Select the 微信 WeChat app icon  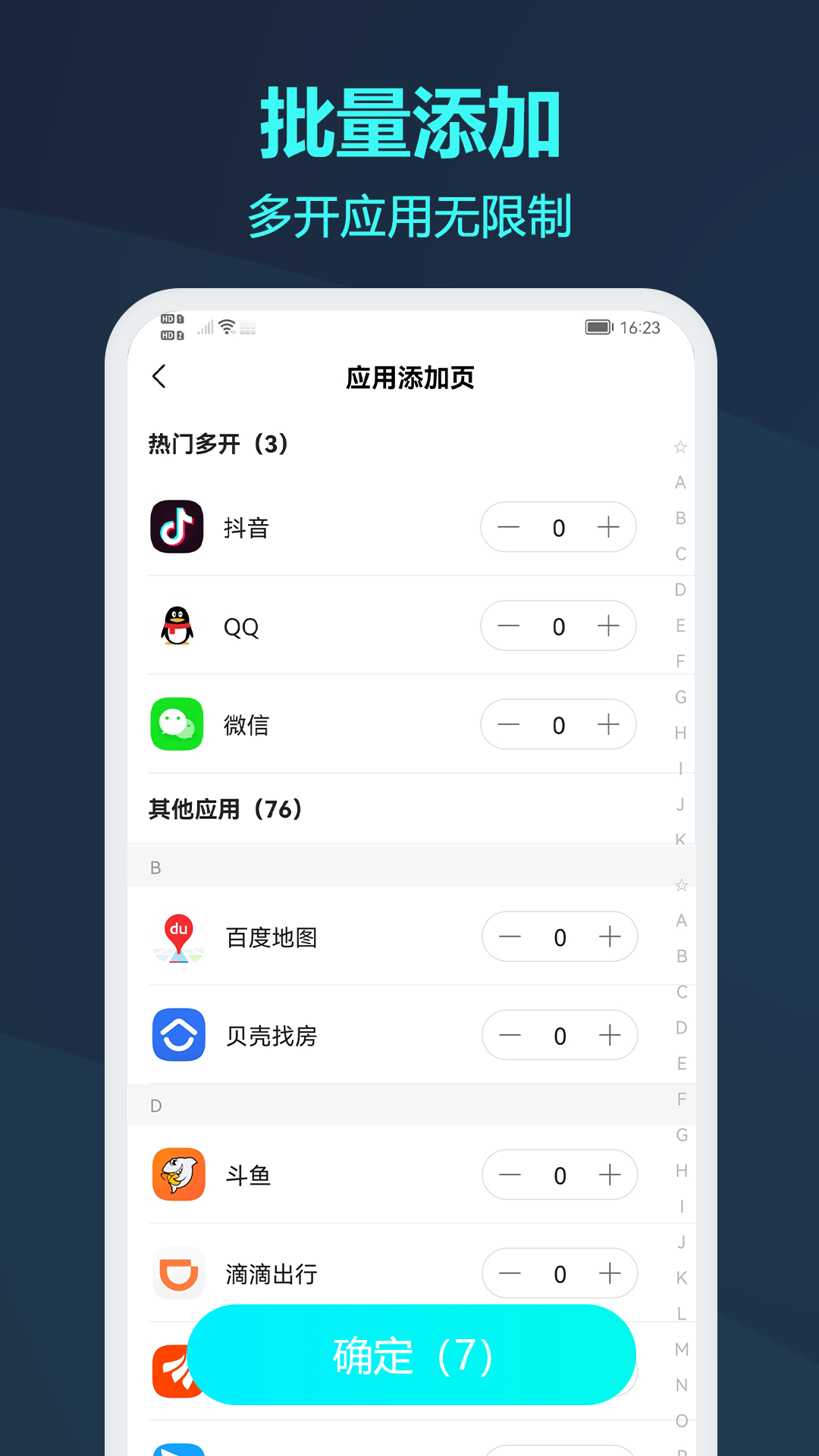point(177,725)
